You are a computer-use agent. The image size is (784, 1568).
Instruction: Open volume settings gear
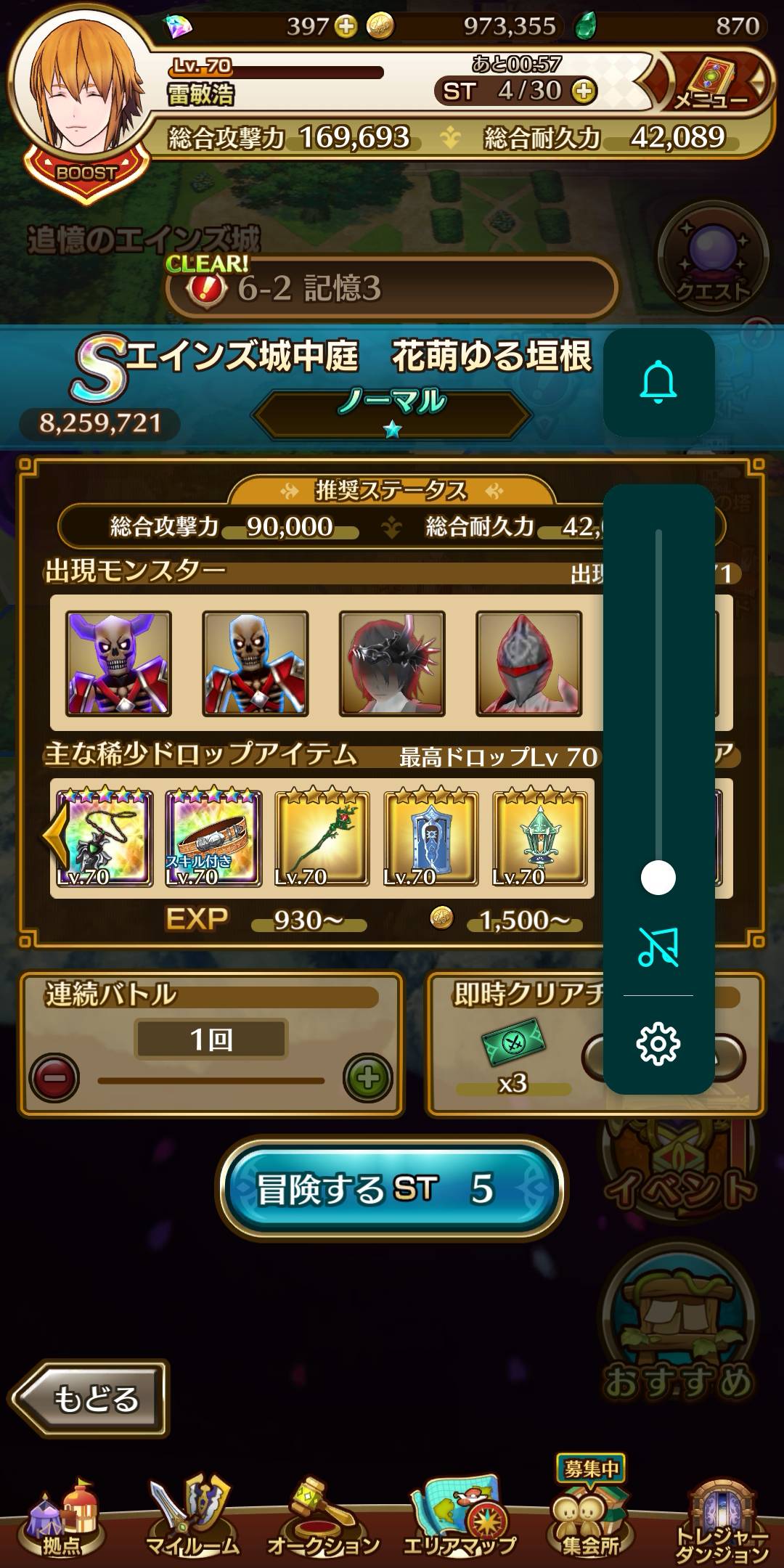click(x=658, y=1044)
